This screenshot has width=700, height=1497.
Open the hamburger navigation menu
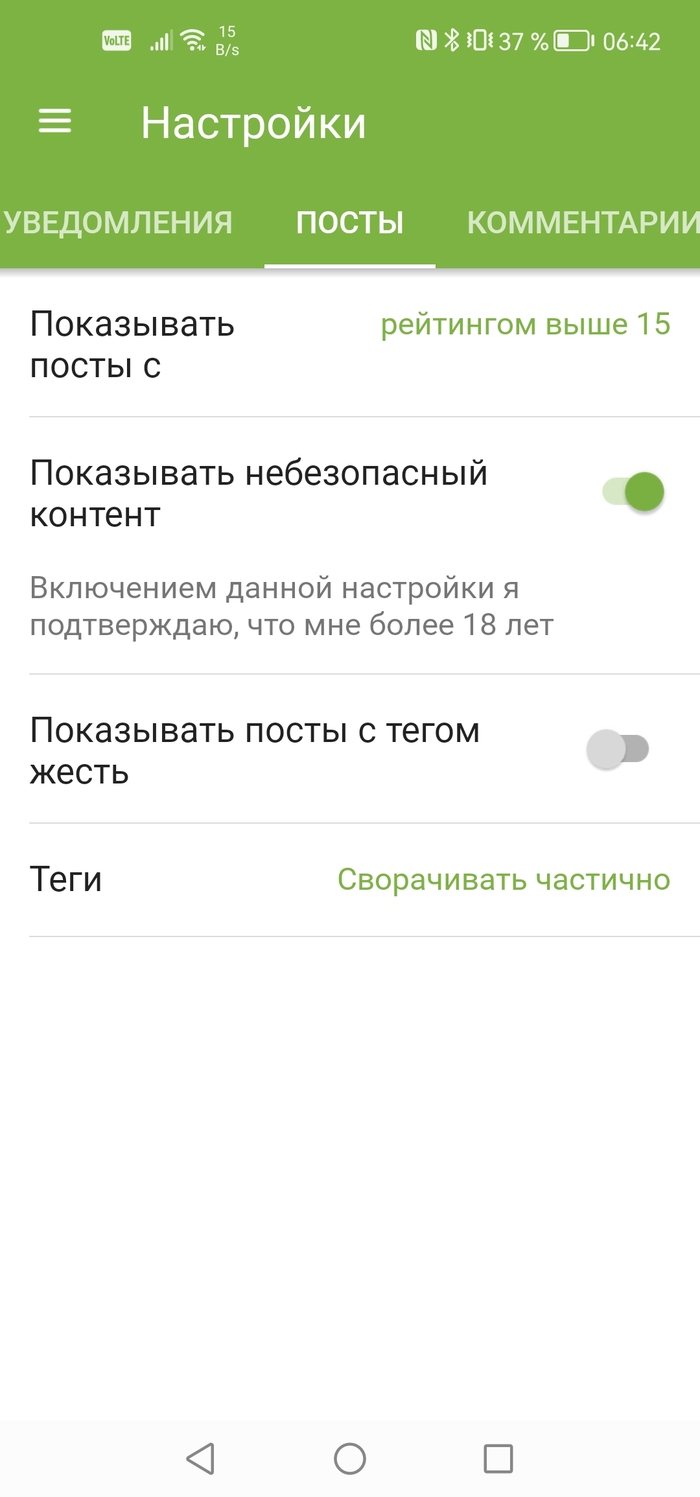[x=55, y=122]
